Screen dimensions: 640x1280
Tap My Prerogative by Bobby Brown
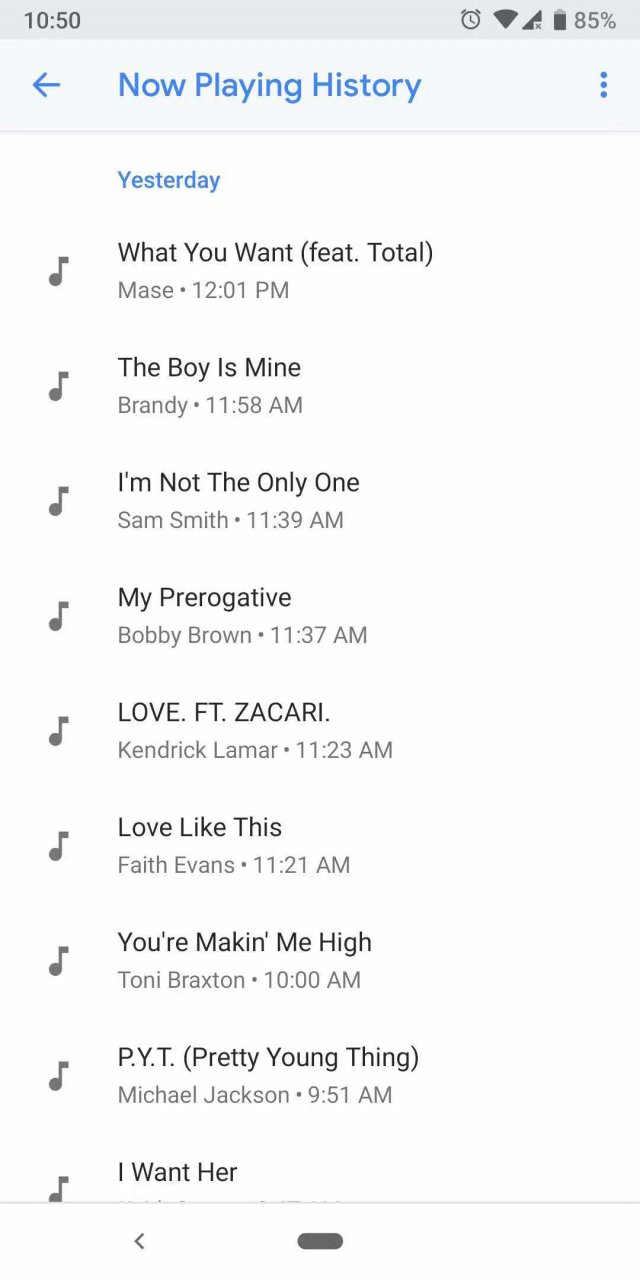[320, 615]
